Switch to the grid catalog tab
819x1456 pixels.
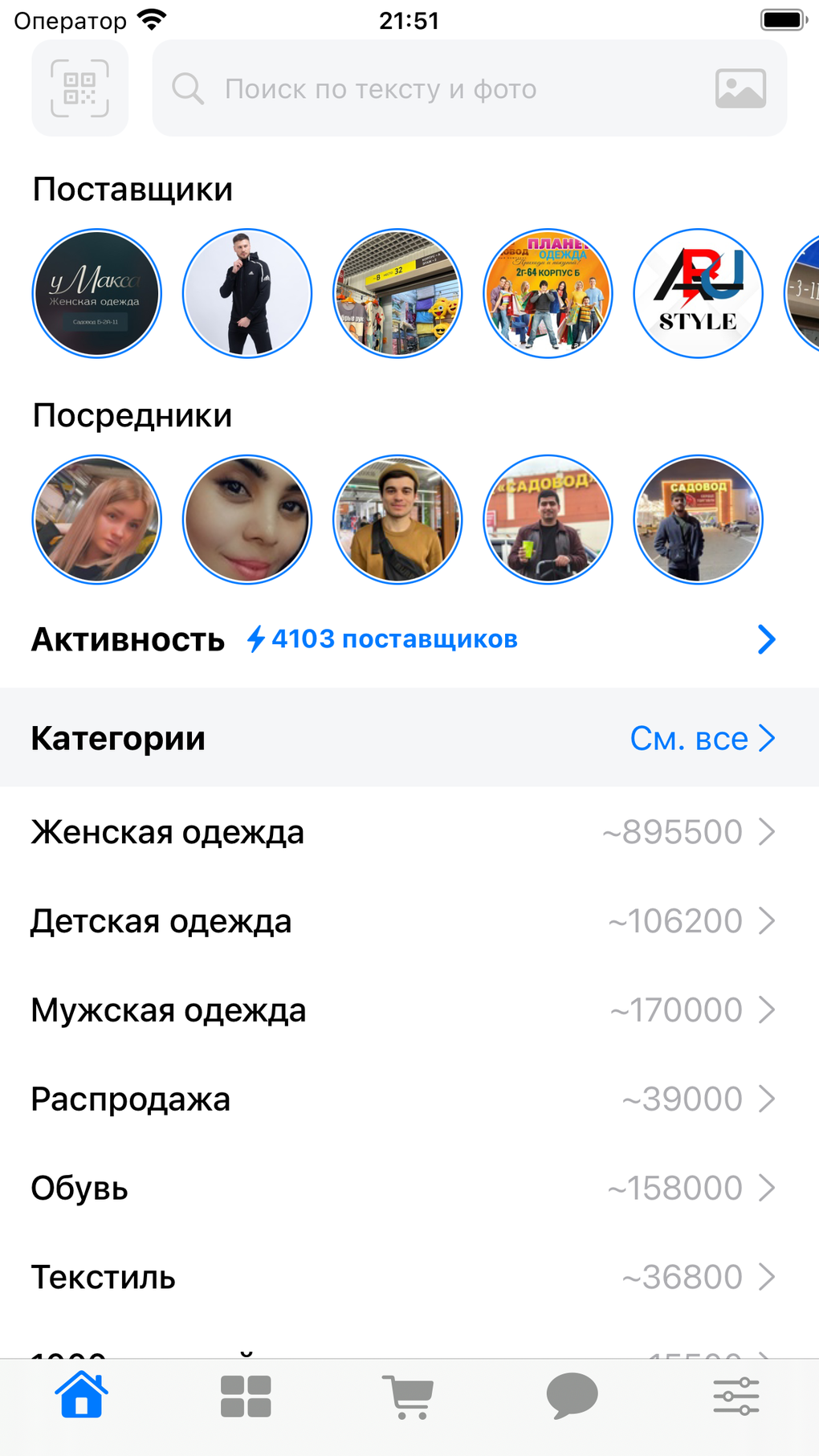point(246,1396)
